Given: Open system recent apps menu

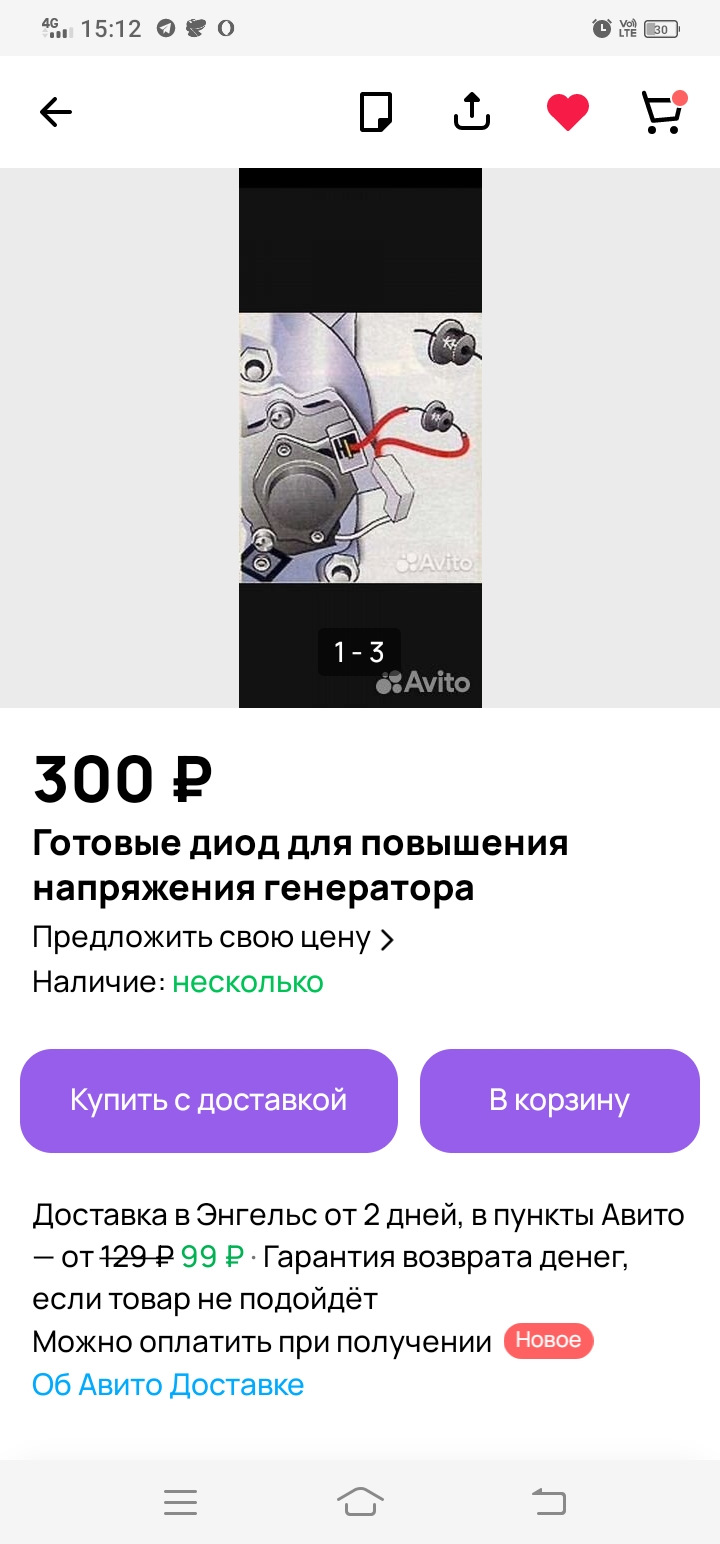Looking at the screenshot, I should coord(180,1501).
